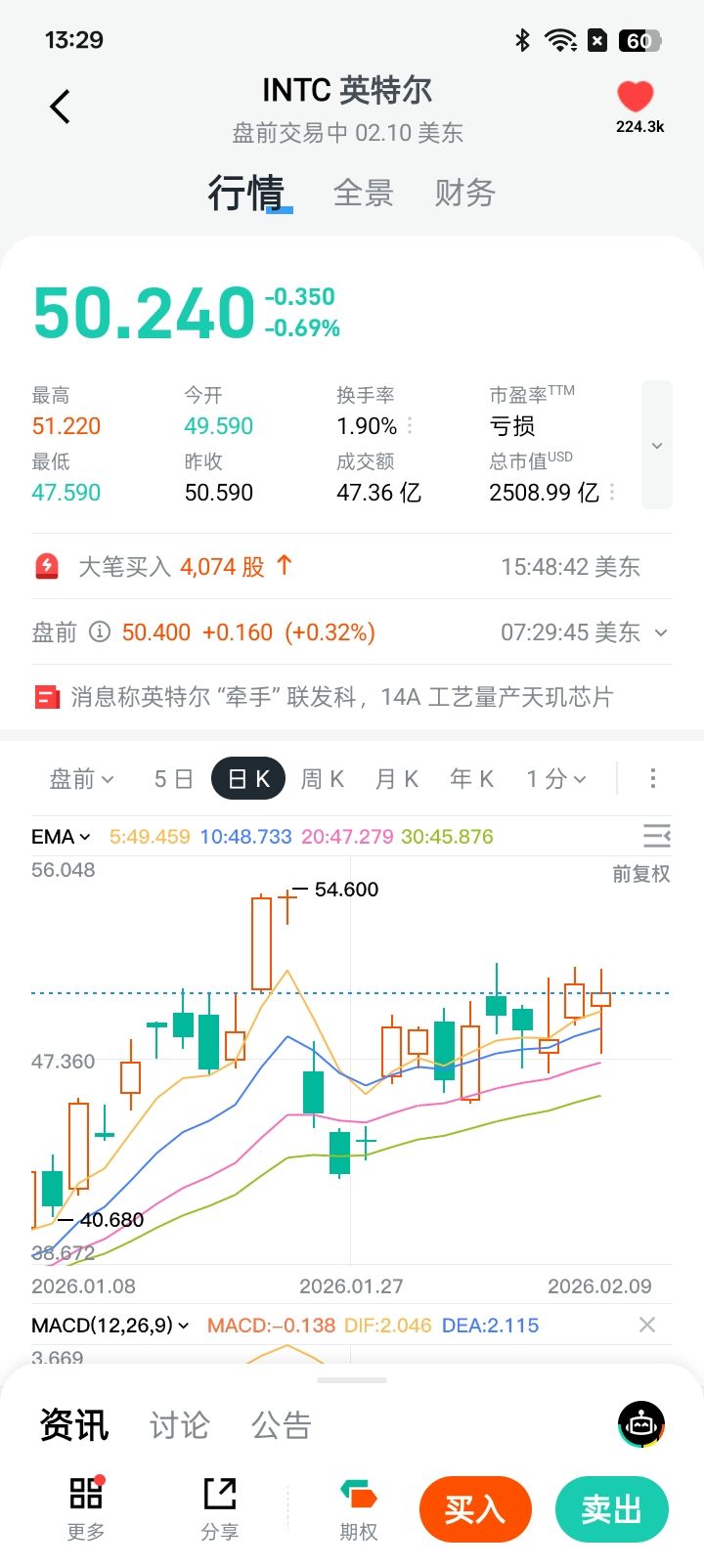
Task: Open the news about 英特尔牵手联发科
Action: pos(342,697)
